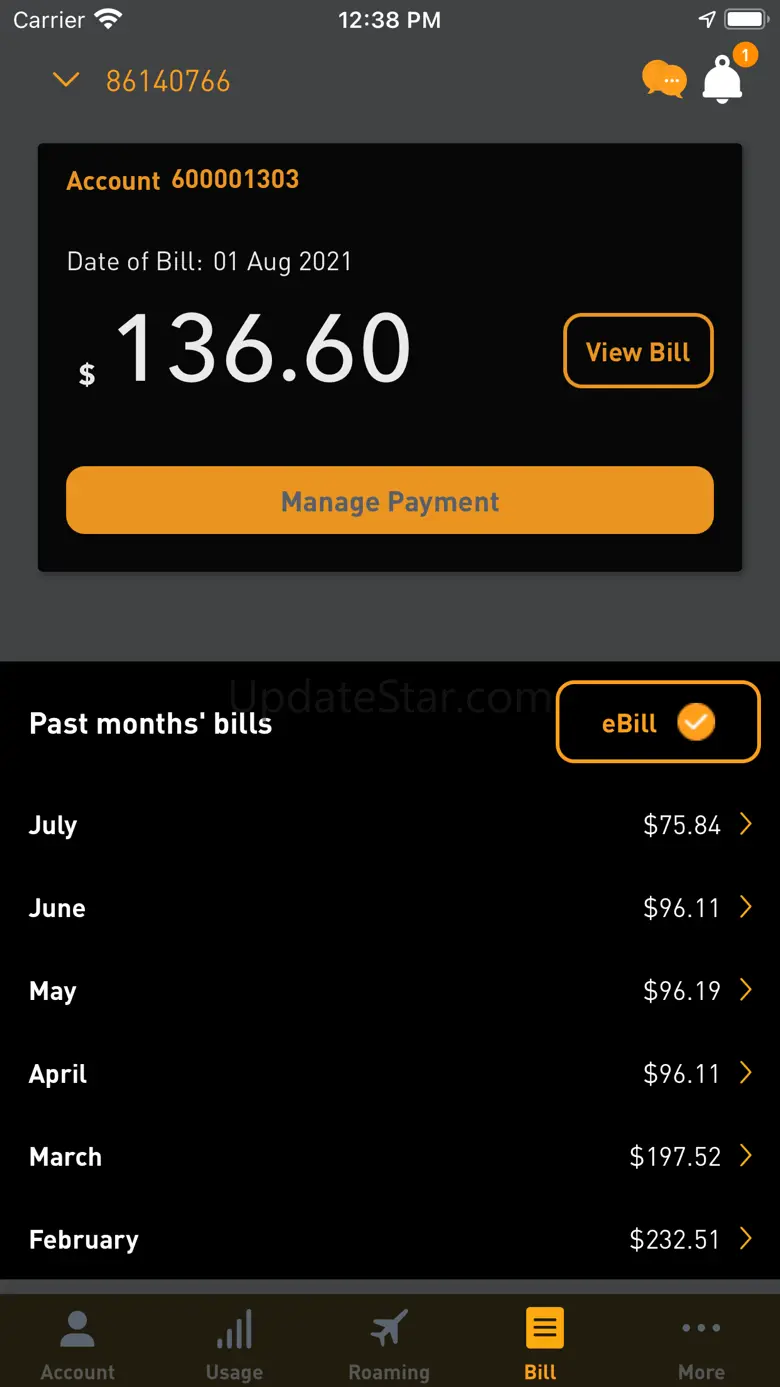780x1387 pixels.
Task: Expand the 86140766 number dropdown
Action: 66,80
